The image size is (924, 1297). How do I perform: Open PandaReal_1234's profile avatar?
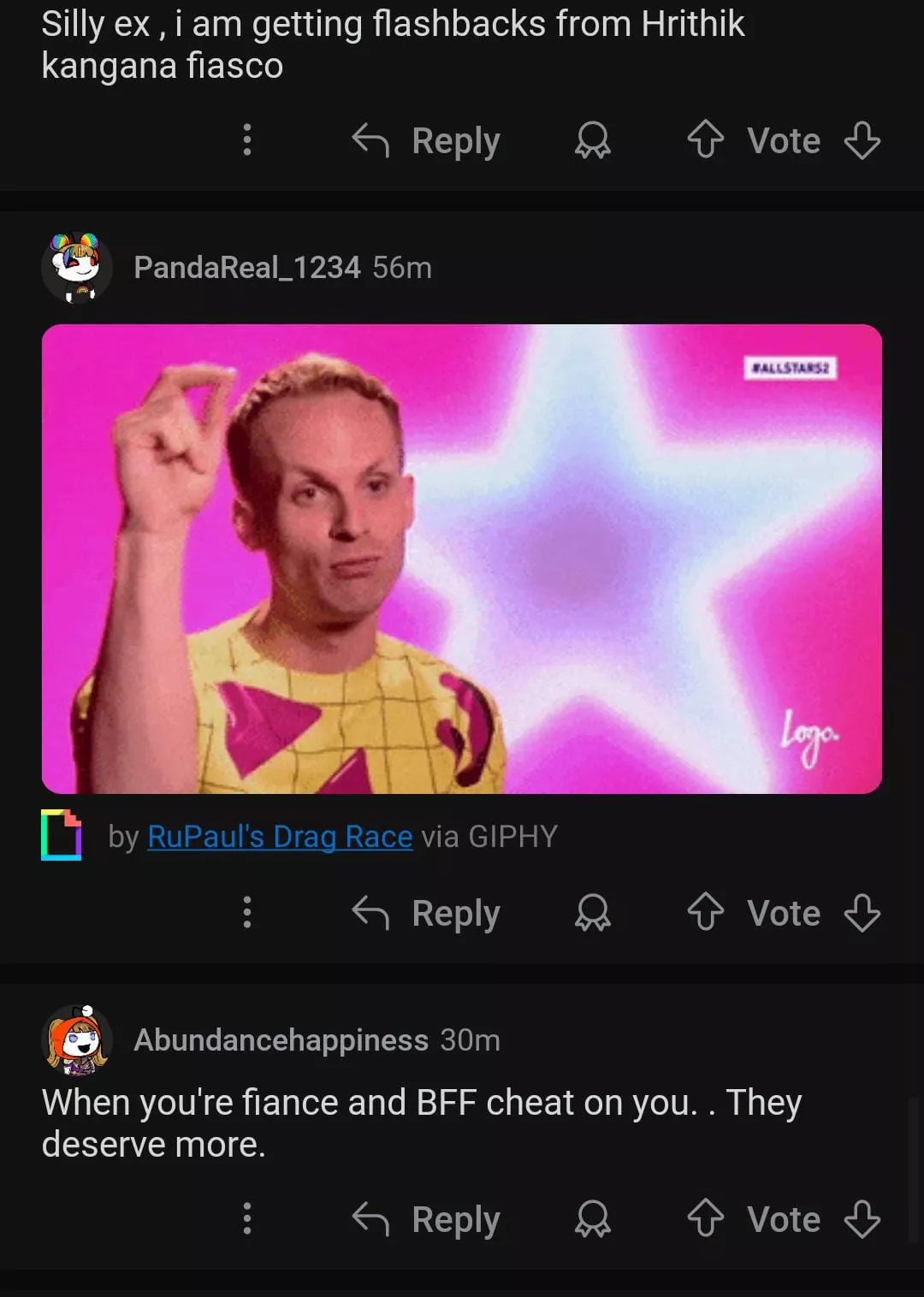77,268
